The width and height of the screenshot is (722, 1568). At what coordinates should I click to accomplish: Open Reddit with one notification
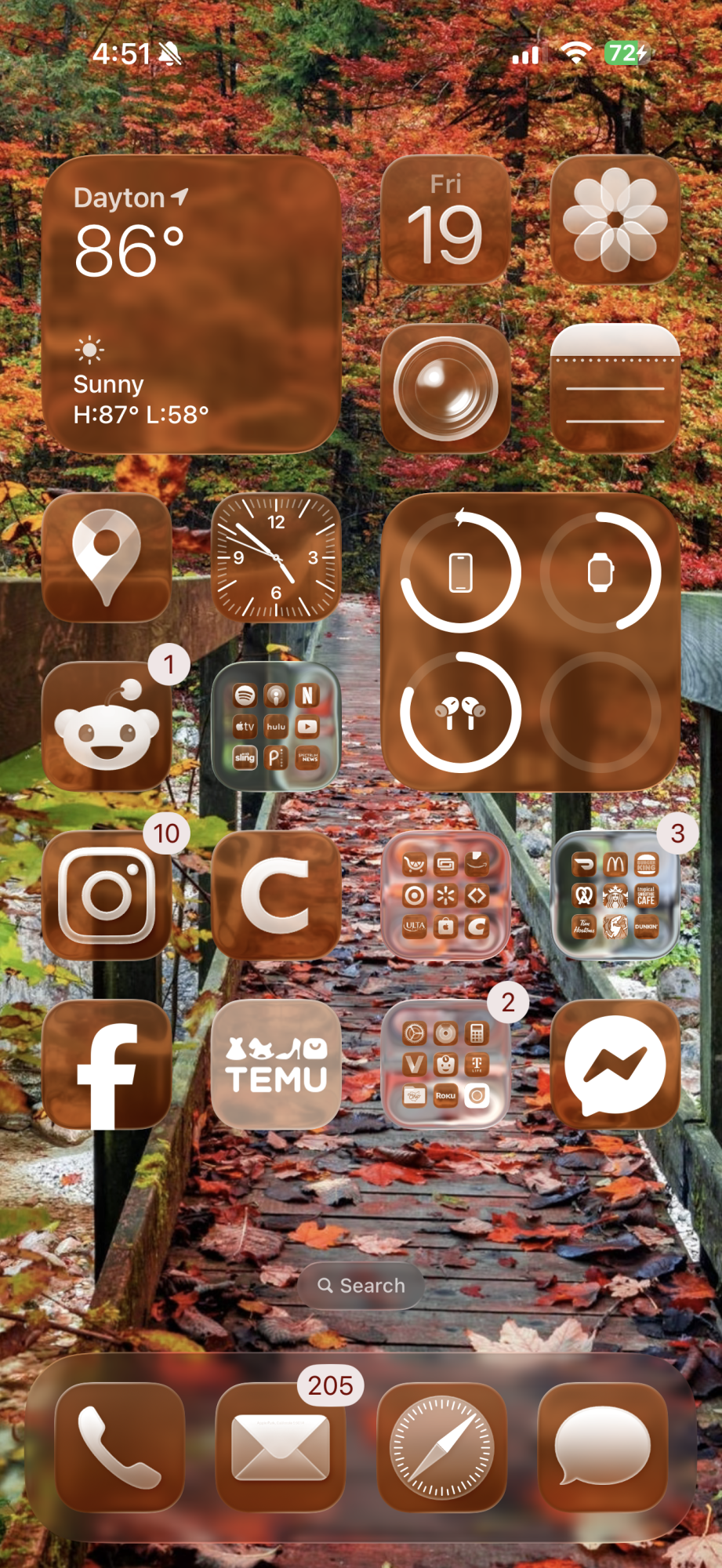coord(107,727)
